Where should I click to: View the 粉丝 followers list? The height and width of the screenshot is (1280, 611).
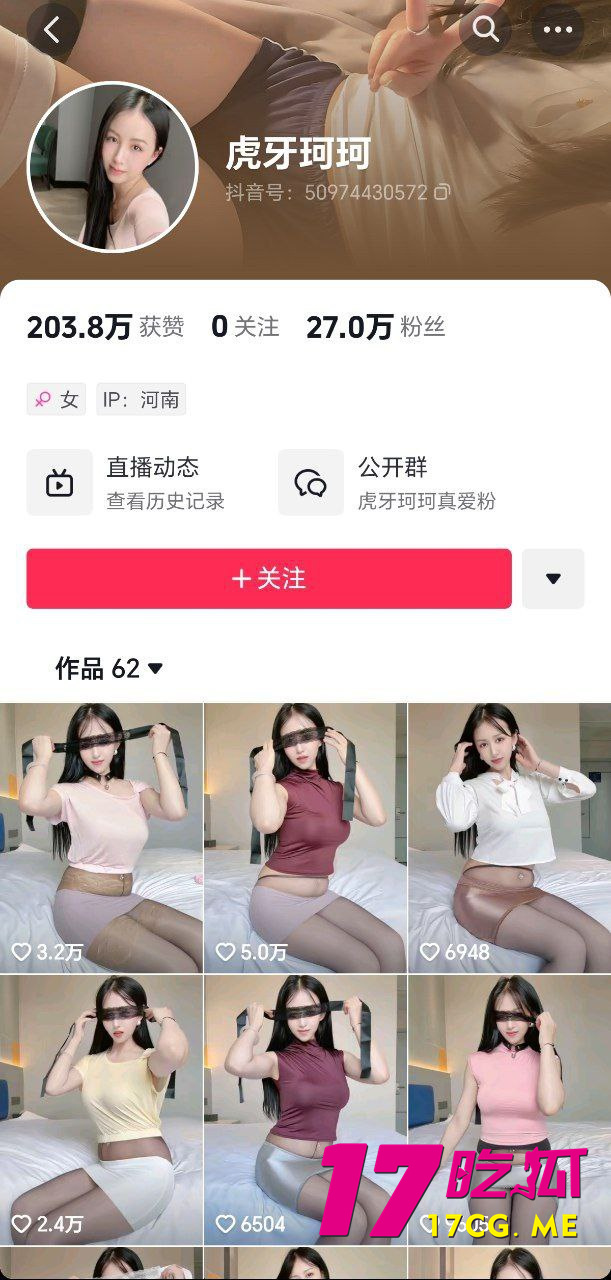point(375,327)
